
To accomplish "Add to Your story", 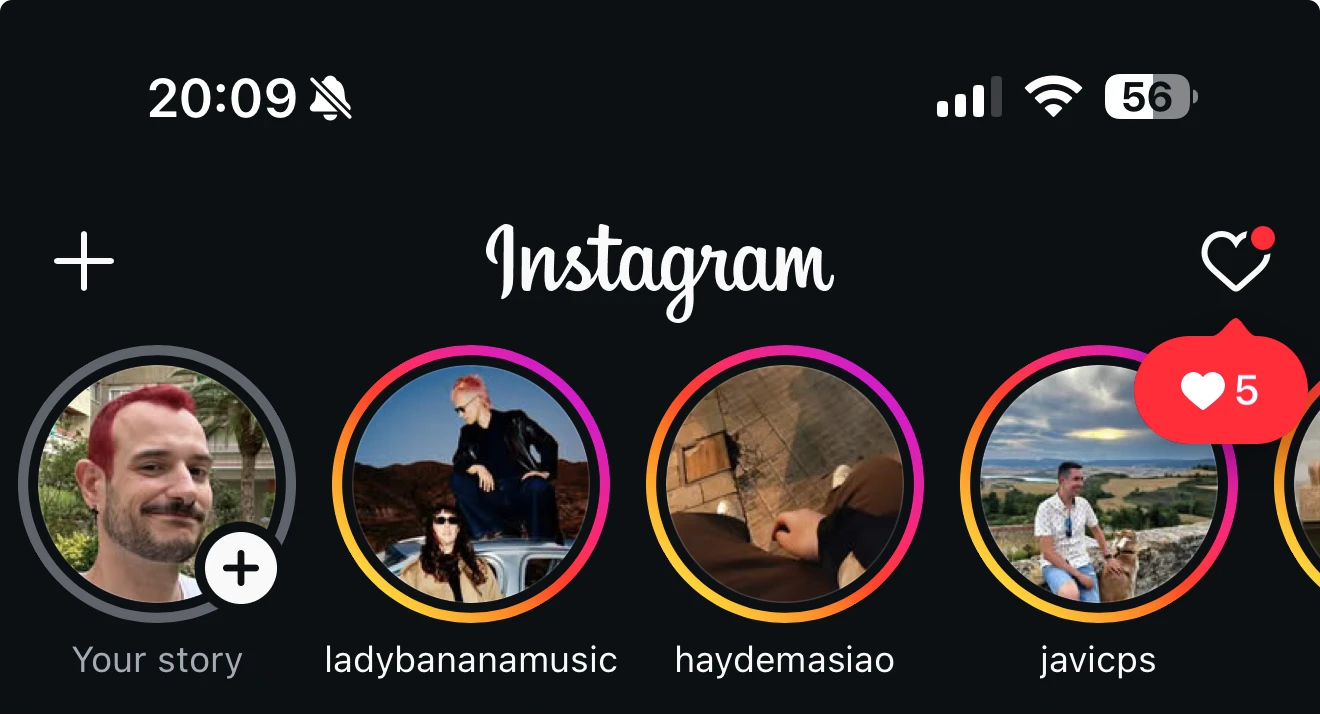I will pos(240,569).
